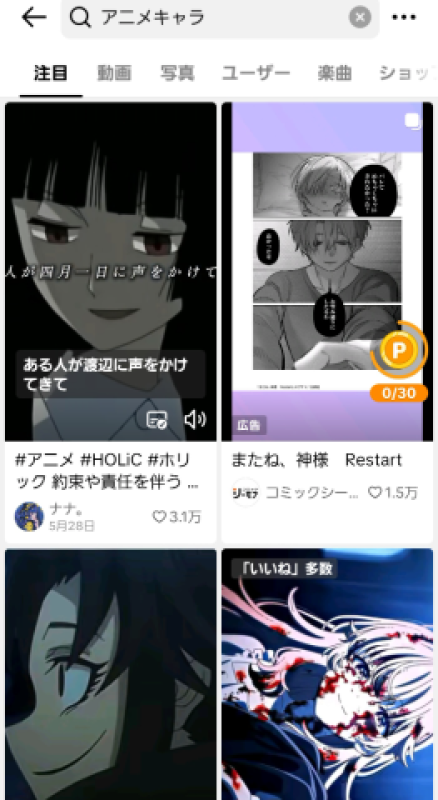Switch to the 動画 tab
438x800 pixels.
[x=114, y=73]
